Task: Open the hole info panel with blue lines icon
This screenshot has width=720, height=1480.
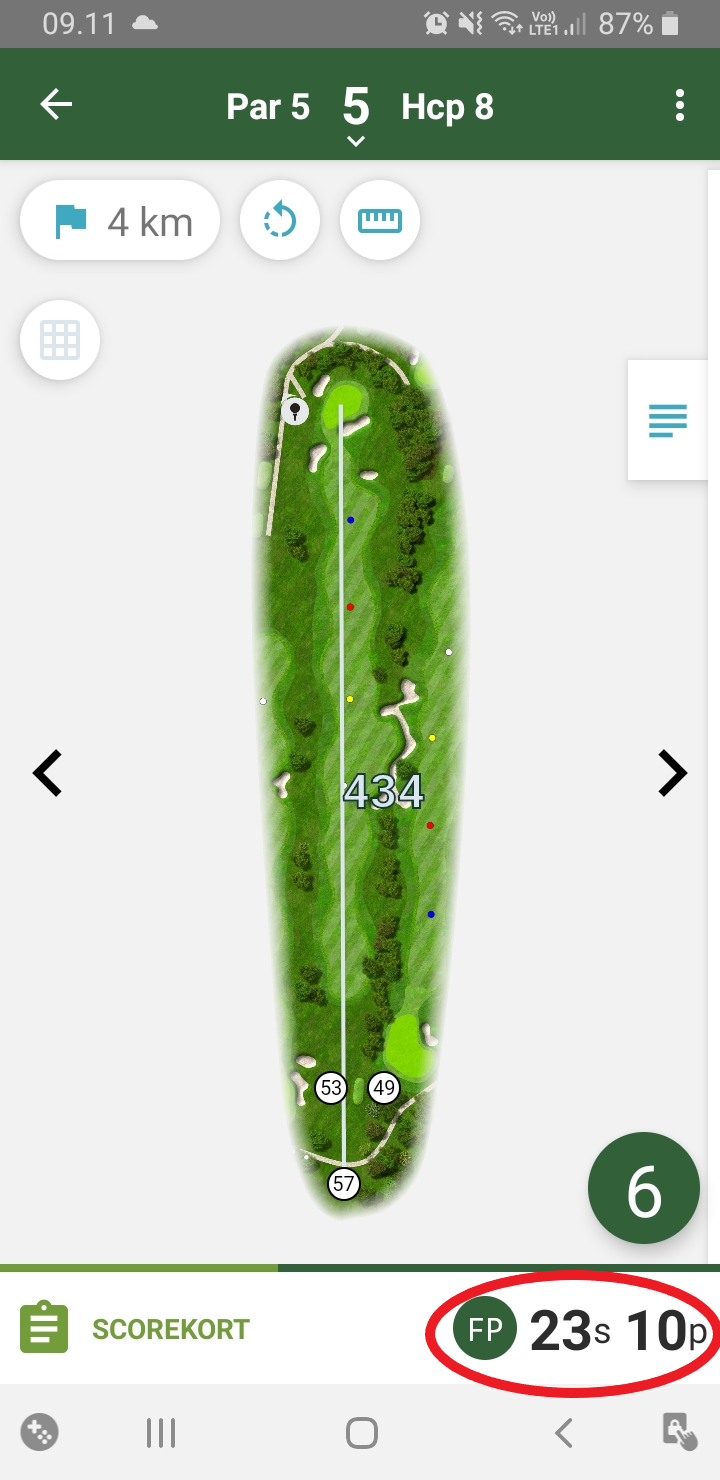Action: 667,419
